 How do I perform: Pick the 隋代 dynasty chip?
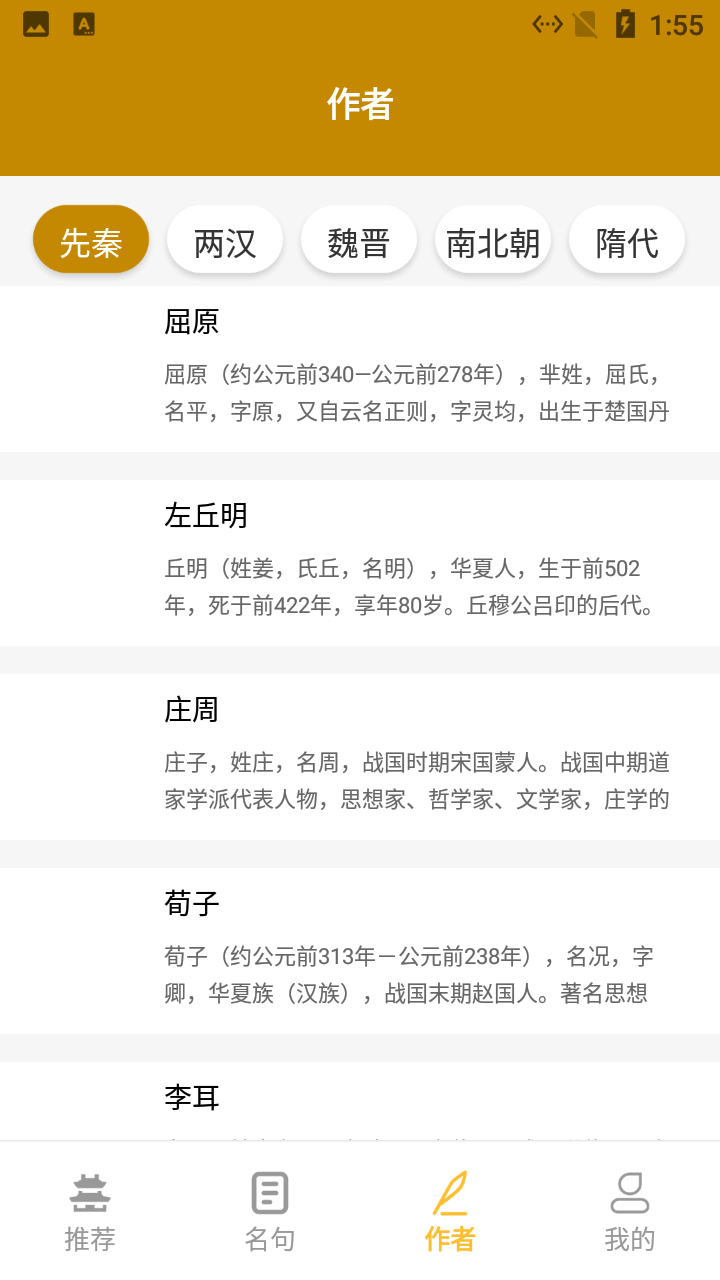pos(627,239)
